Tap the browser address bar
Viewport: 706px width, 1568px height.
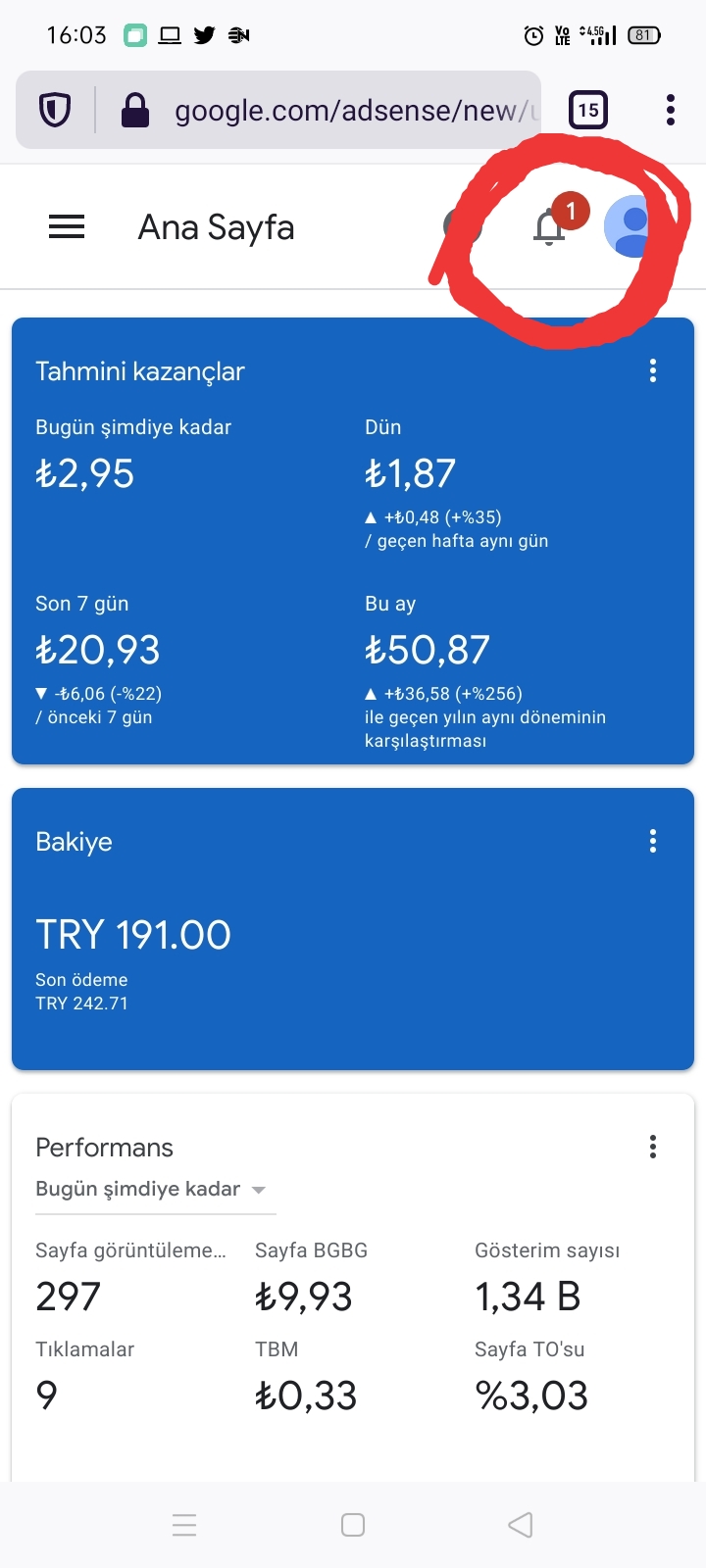click(x=355, y=111)
